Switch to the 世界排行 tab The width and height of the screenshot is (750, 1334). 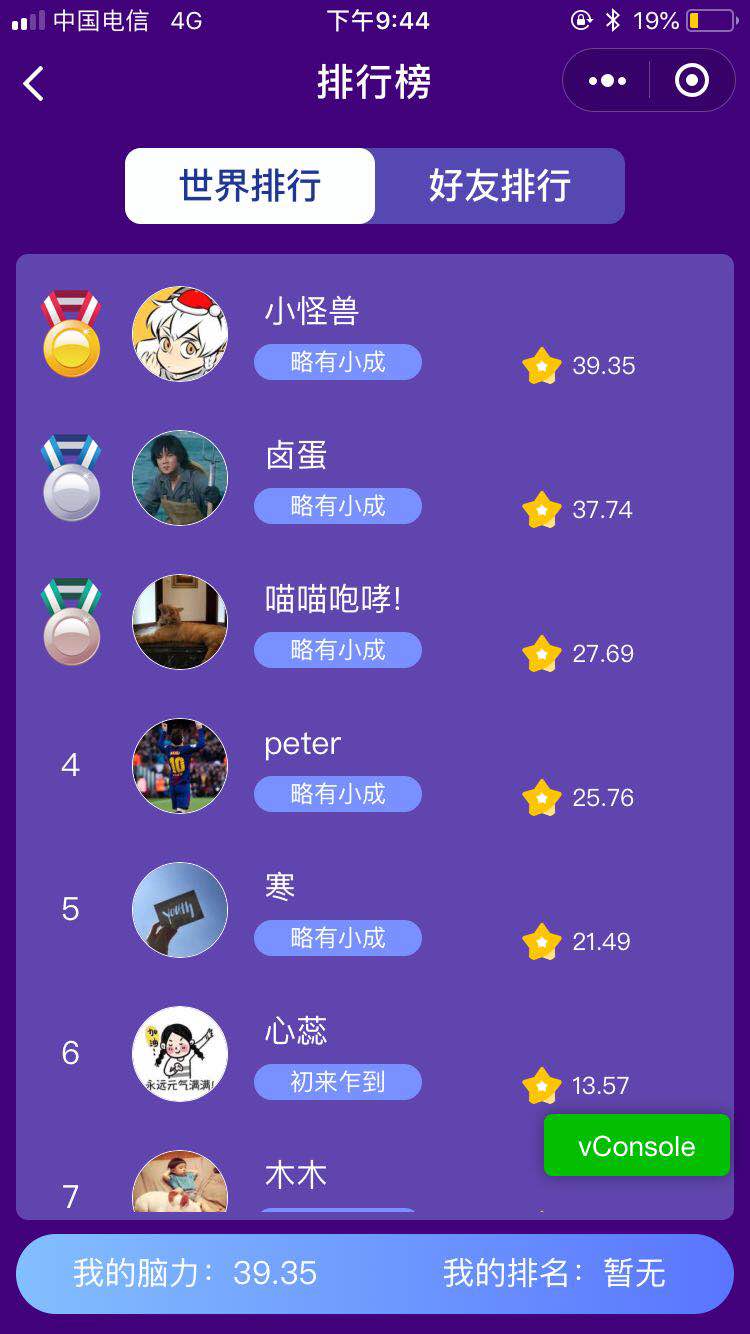250,186
